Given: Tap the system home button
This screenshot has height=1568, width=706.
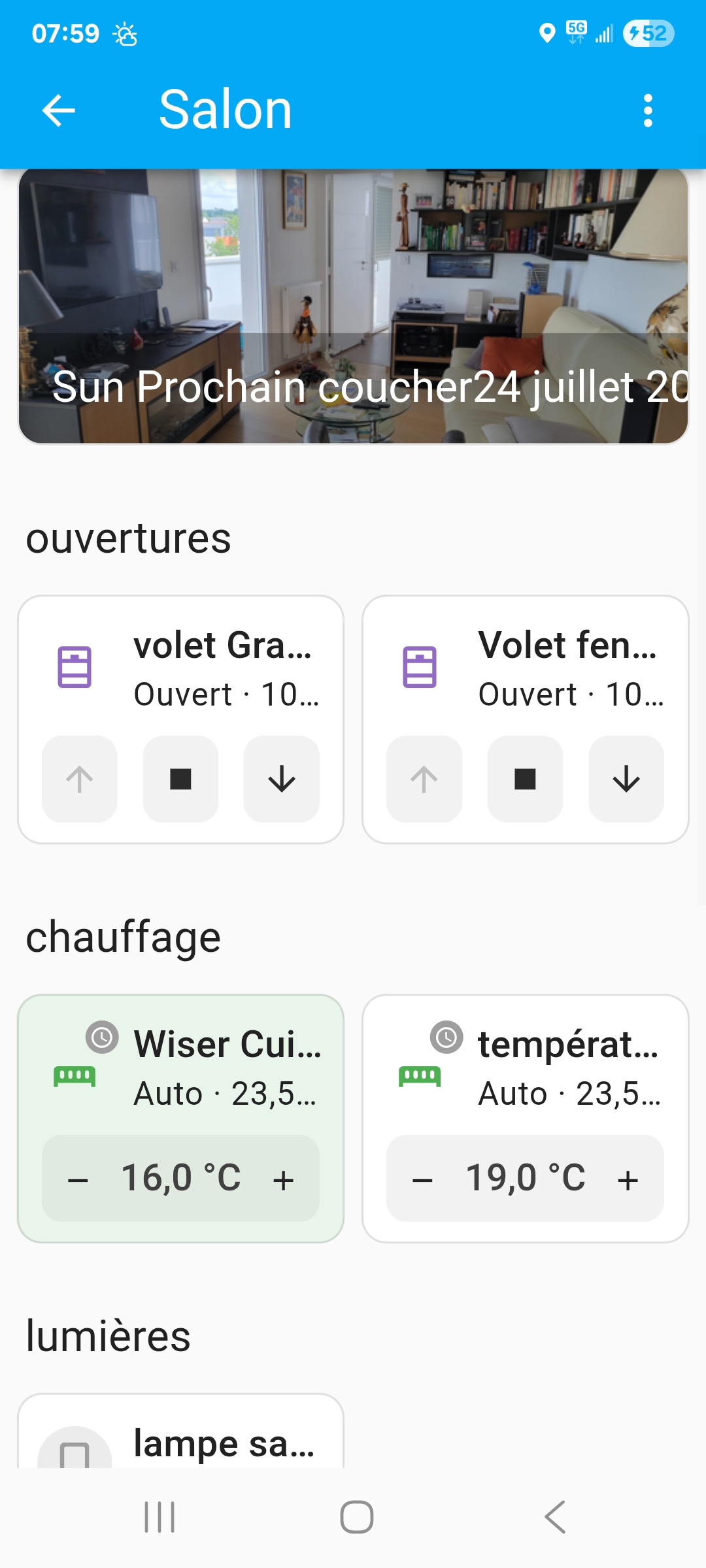Looking at the screenshot, I should pyautogui.click(x=356, y=1516).
